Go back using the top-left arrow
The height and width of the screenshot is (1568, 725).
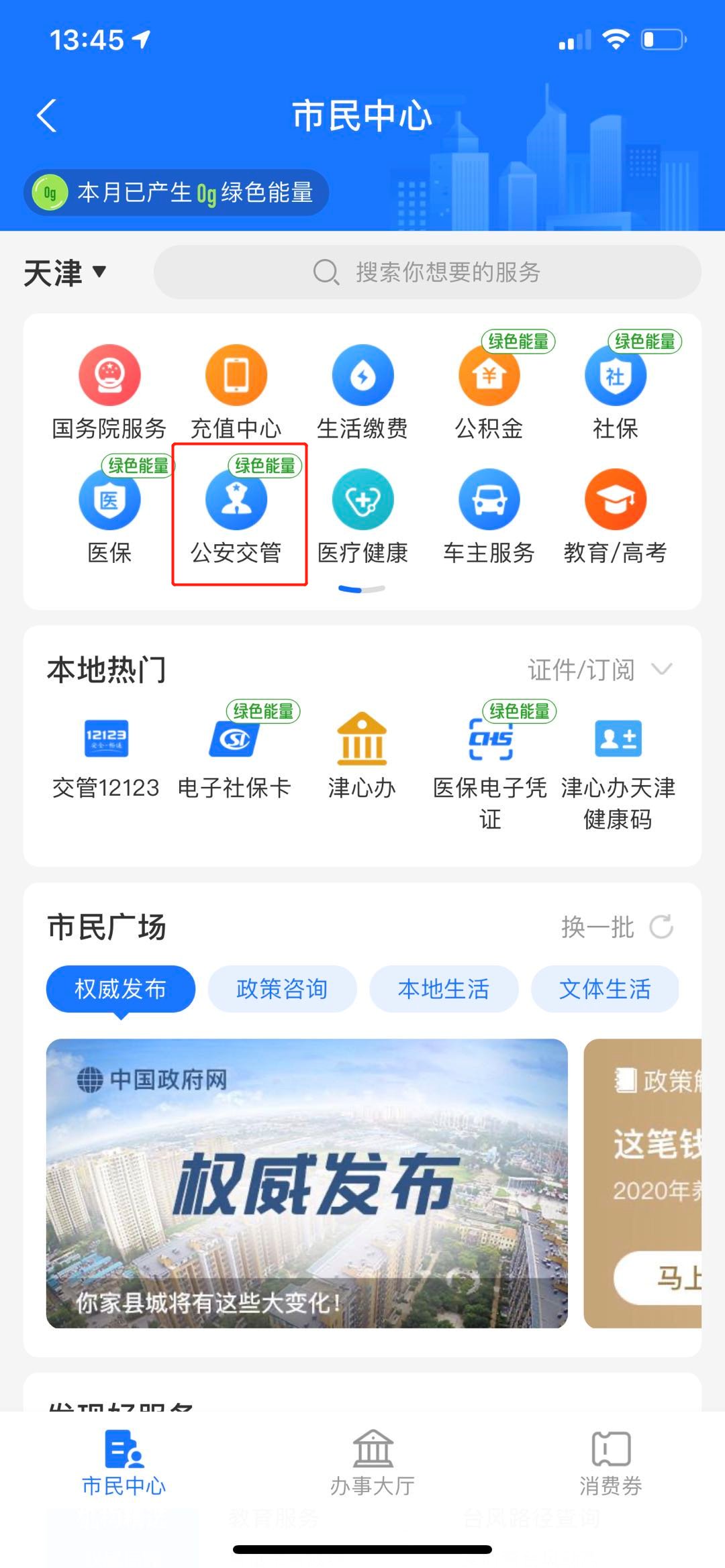click(x=47, y=115)
